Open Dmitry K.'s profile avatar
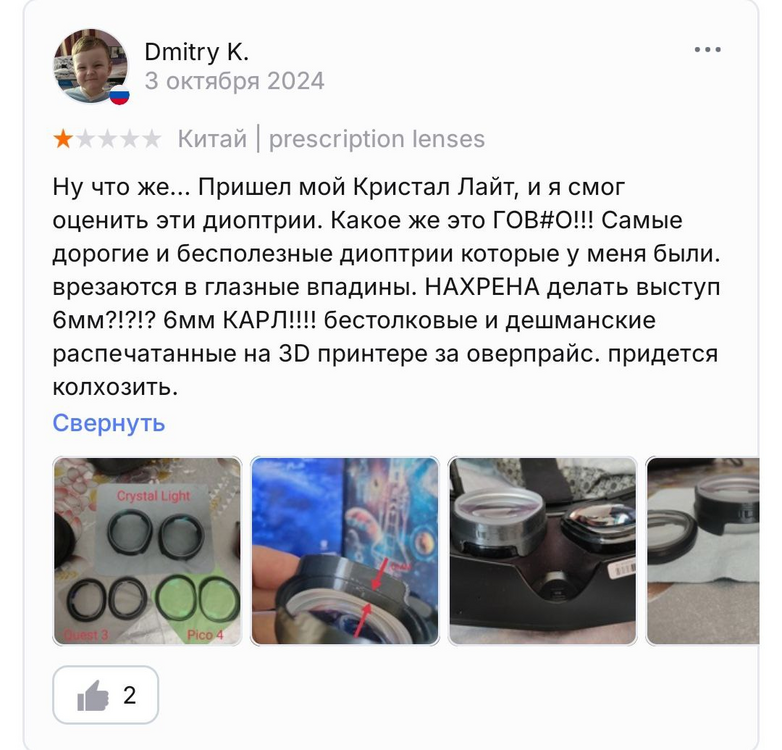The image size is (782, 750). click(90, 65)
